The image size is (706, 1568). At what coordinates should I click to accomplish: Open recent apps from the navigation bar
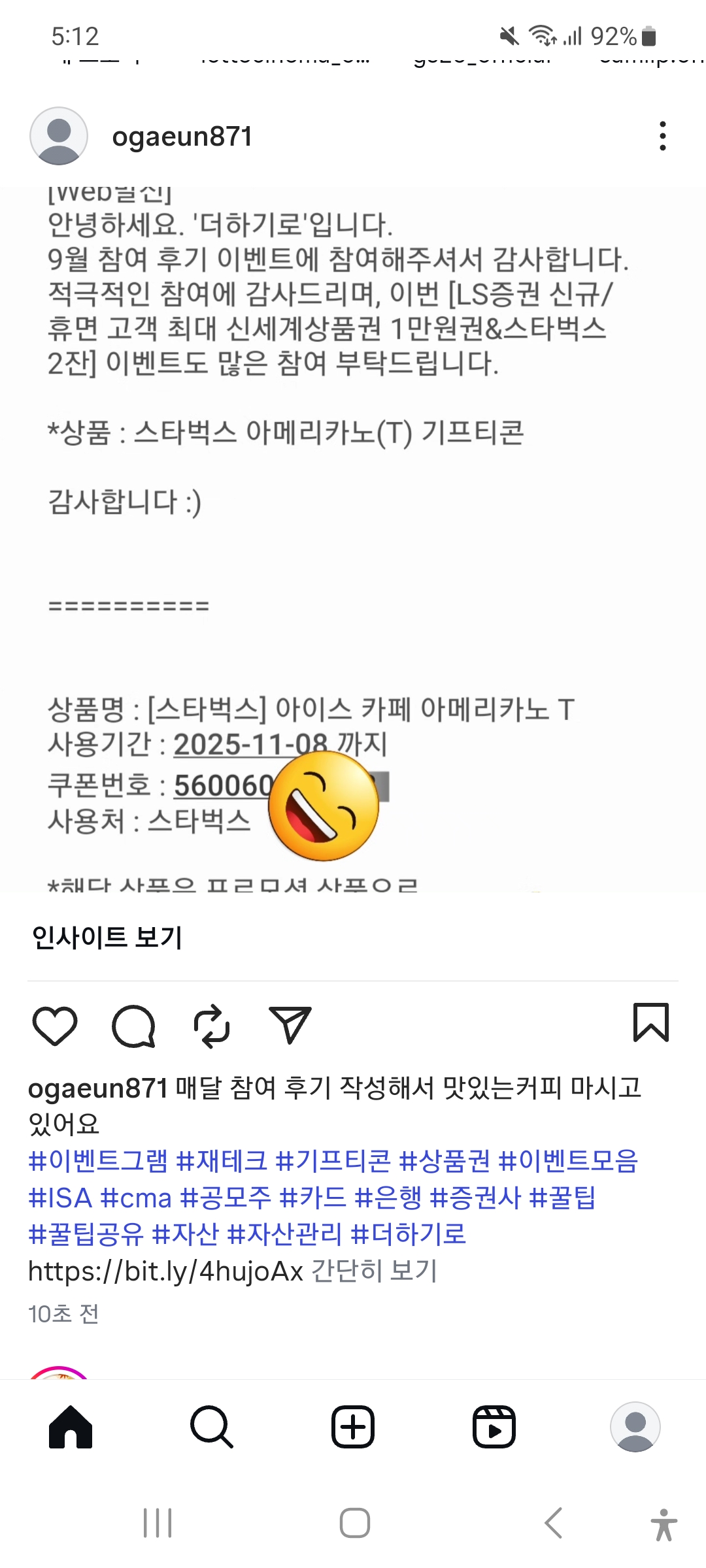point(158,1523)
